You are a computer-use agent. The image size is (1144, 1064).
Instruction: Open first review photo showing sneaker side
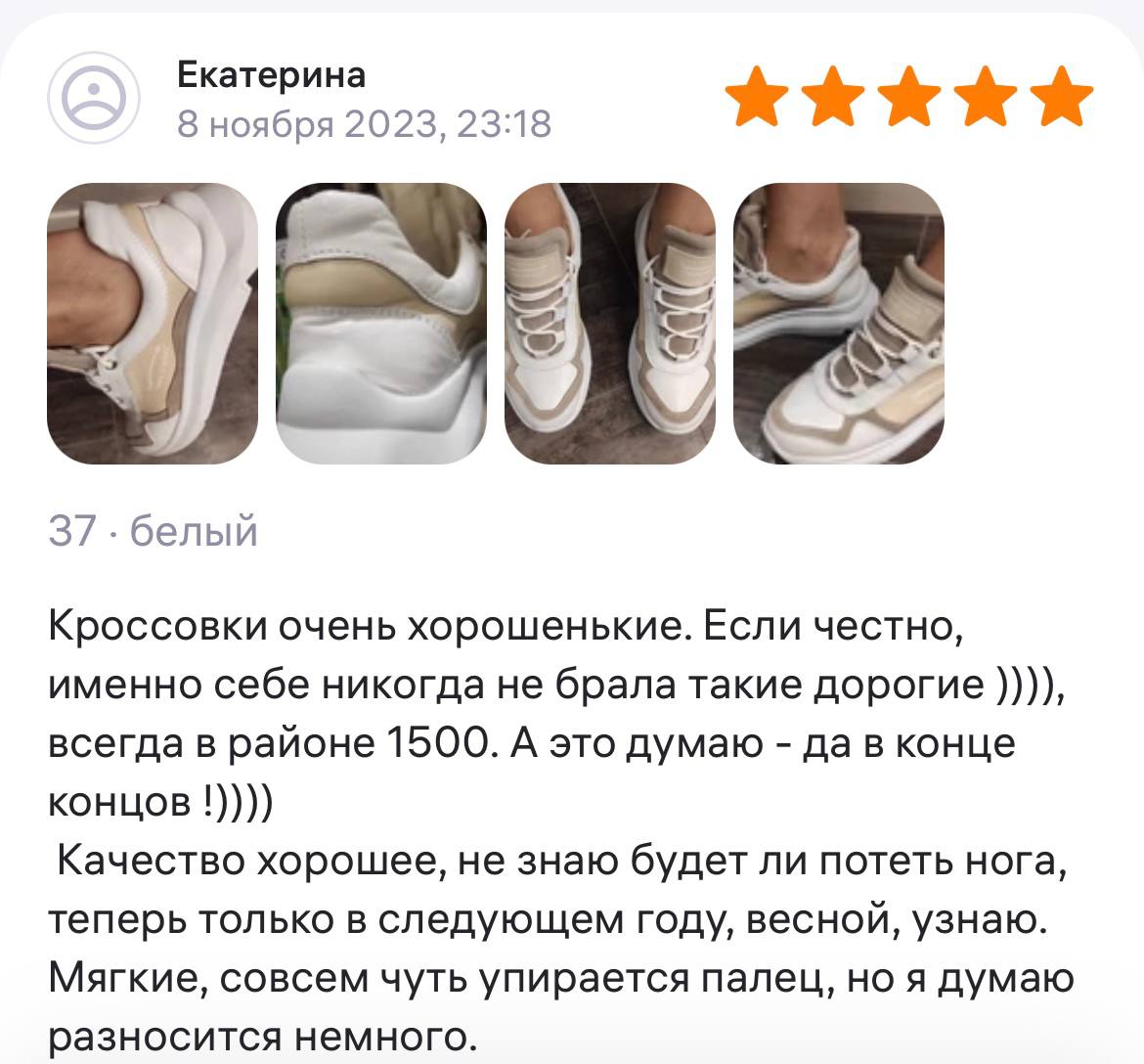pos(153,323)
